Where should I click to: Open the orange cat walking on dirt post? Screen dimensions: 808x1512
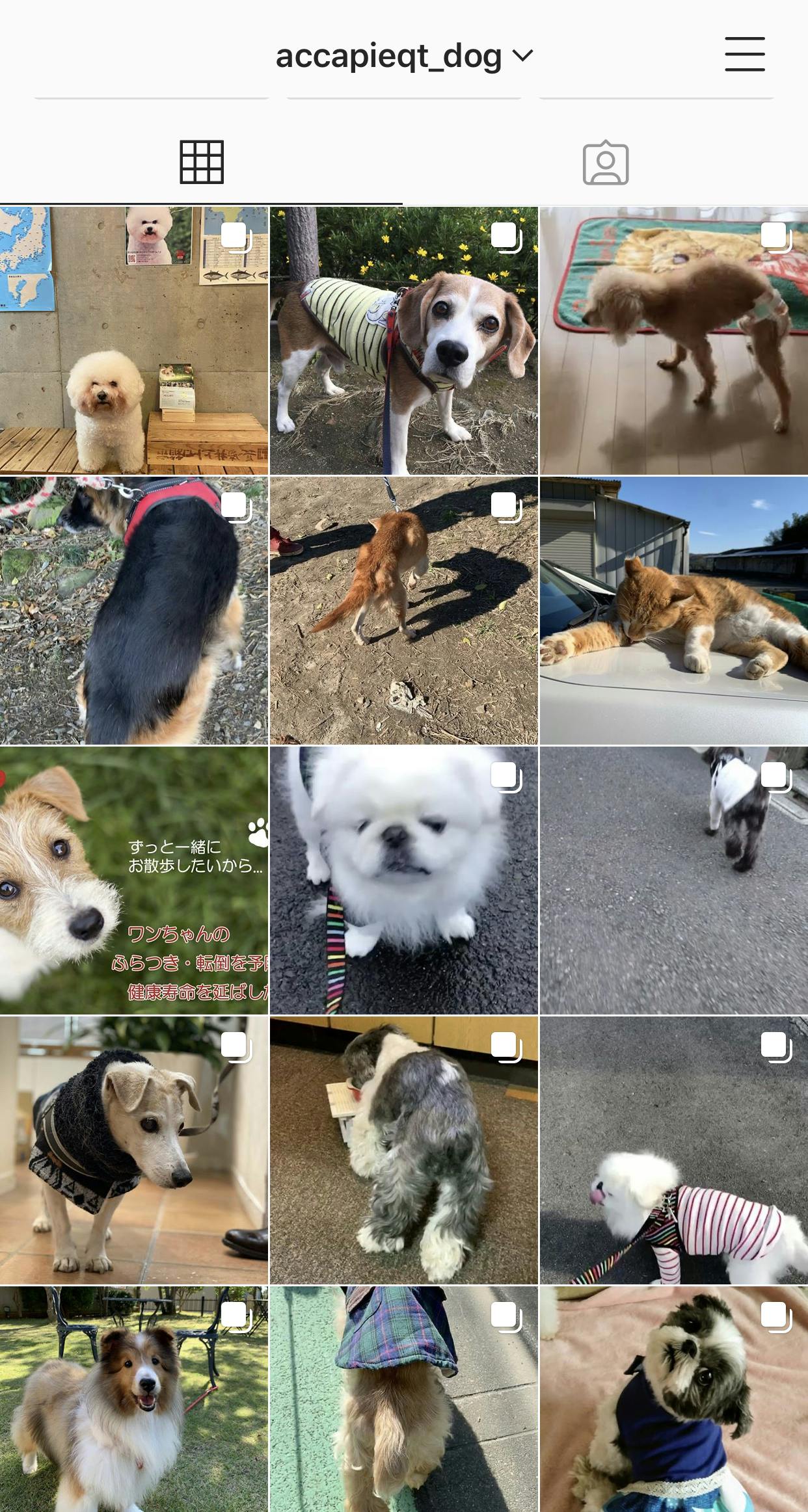pyautogui.click(x=403, y=610)
